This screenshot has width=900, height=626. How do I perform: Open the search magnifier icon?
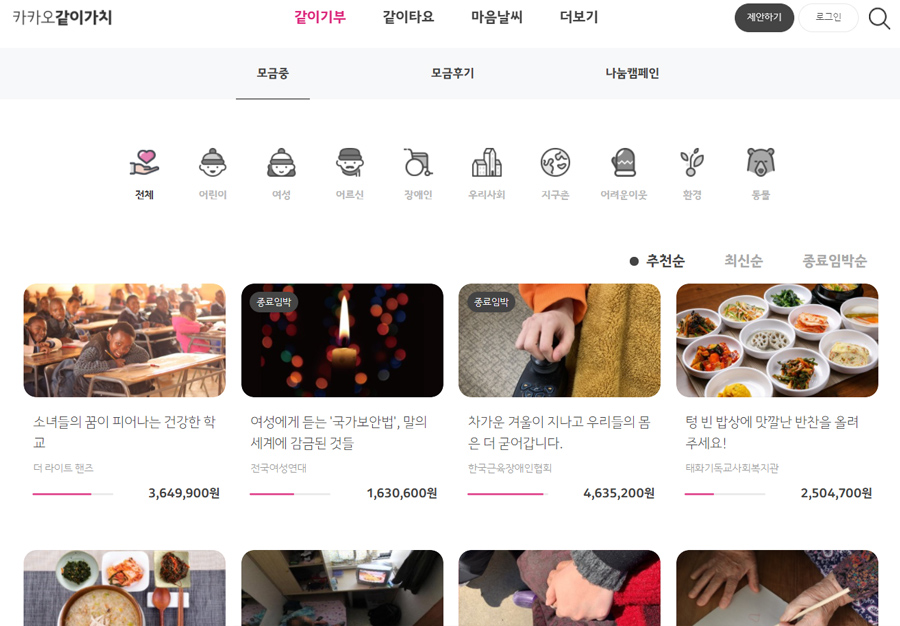tap(879, 18)
